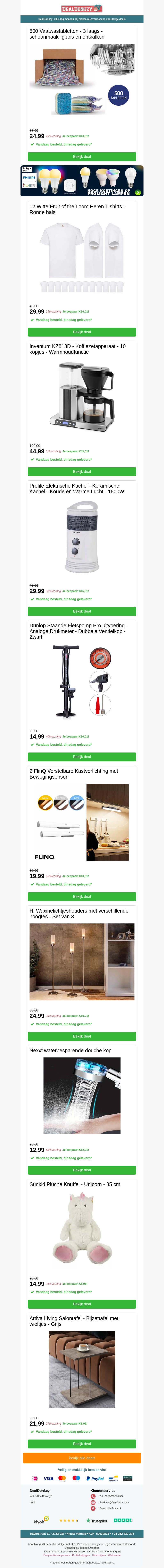Open the Philips Hue Prolight lampen banner

82,181
